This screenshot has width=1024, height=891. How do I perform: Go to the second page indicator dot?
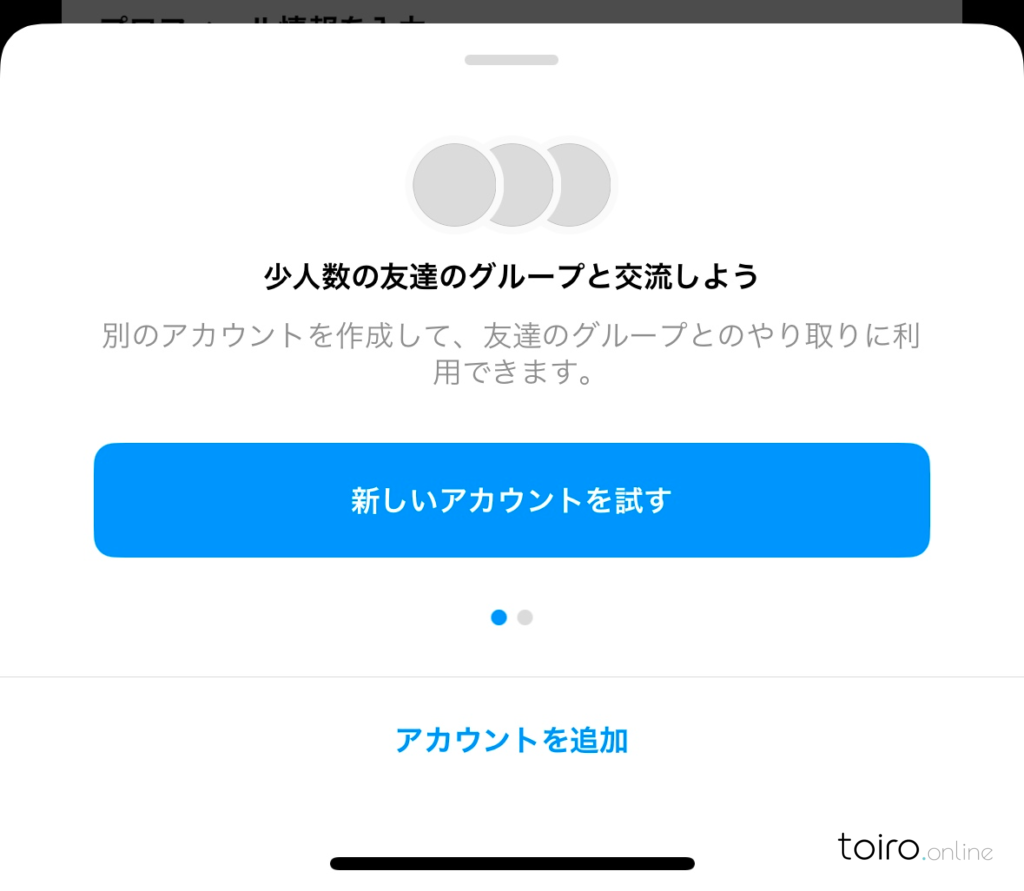[525, 618]
